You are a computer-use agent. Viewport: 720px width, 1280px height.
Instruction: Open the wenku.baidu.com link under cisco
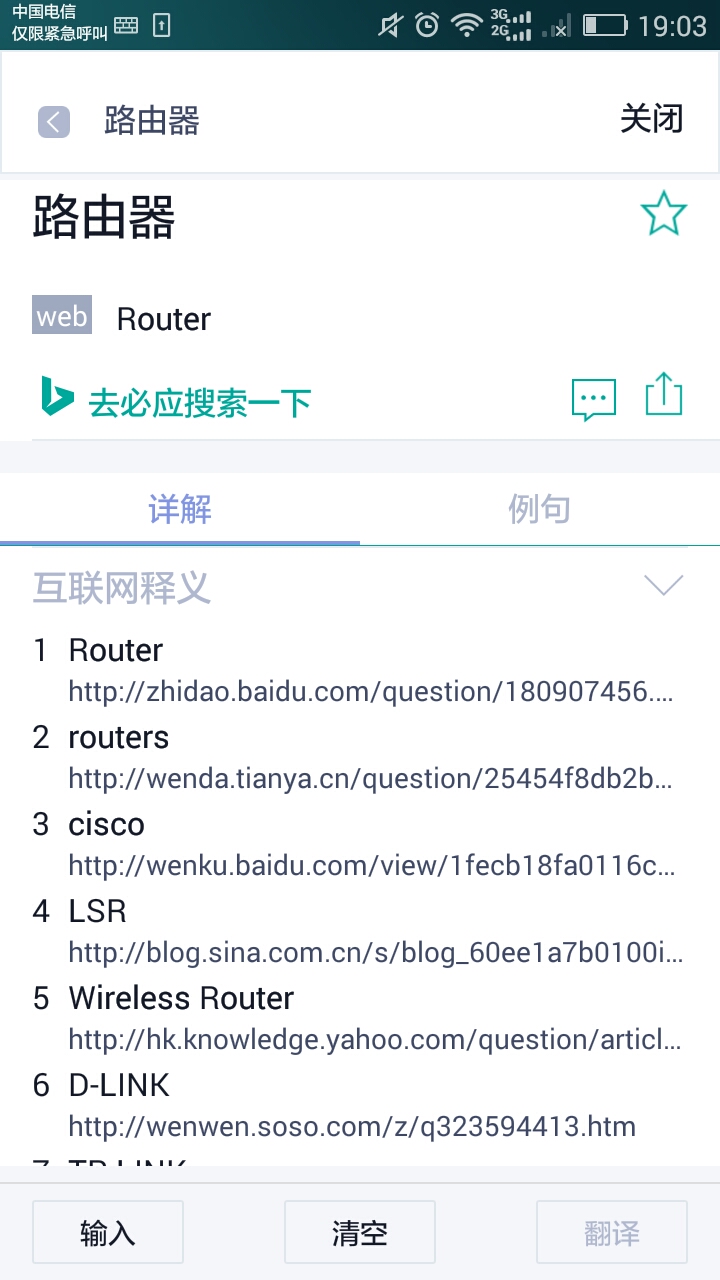tap(373, 866)
